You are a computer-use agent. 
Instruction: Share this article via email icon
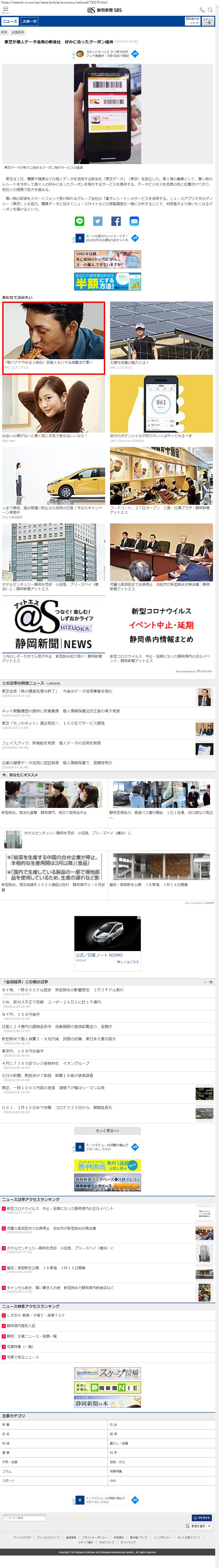[134, 221]
